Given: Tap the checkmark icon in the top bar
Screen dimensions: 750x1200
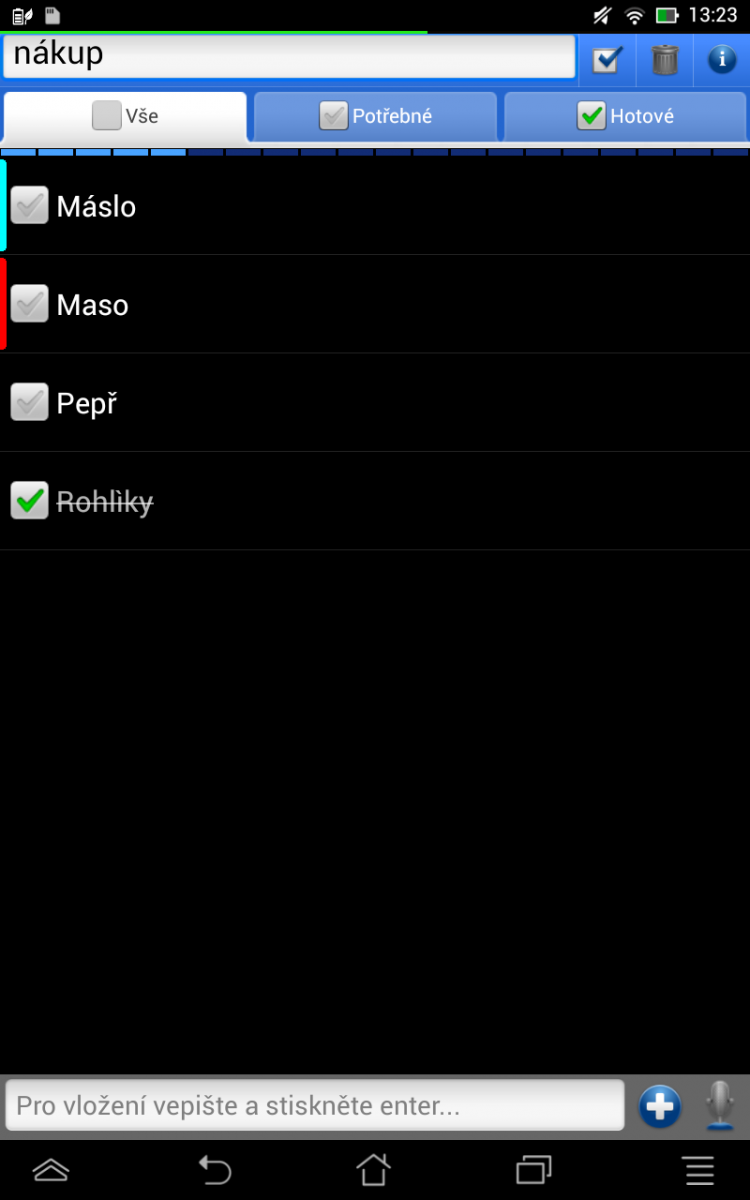Looking at the screenshot, I should click(606, 60).
